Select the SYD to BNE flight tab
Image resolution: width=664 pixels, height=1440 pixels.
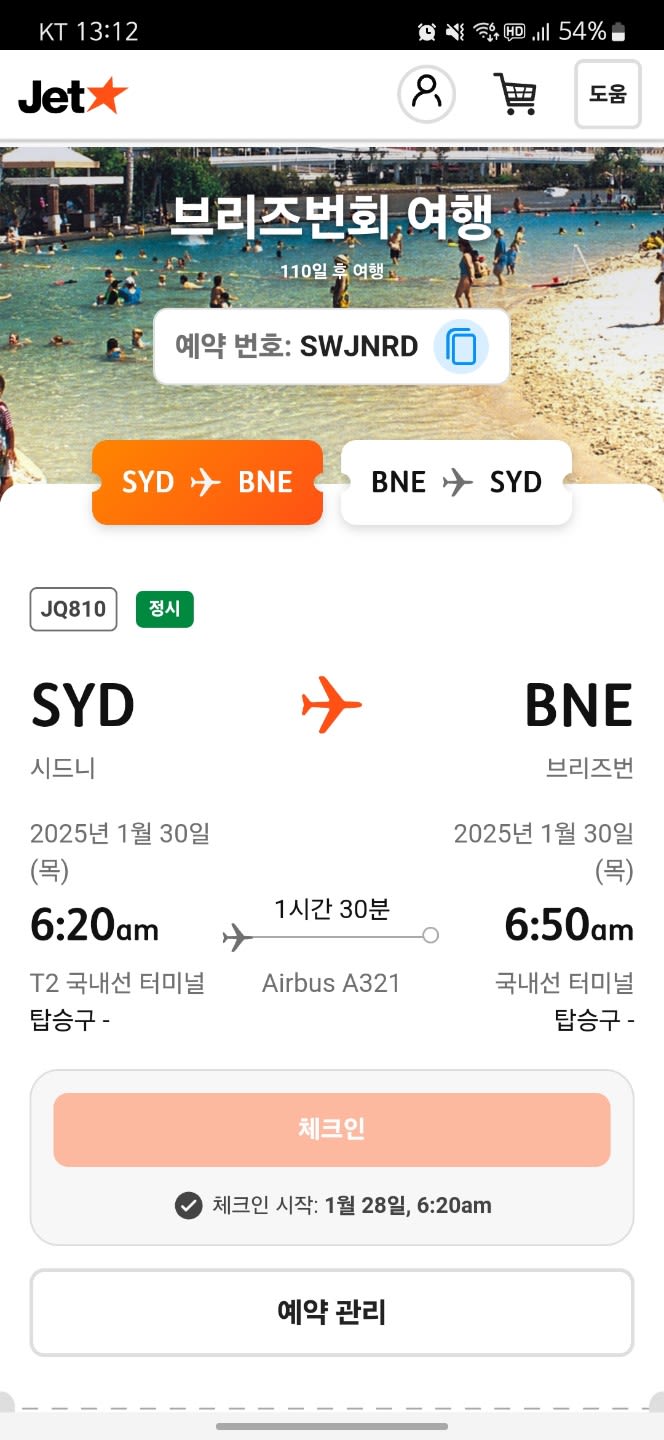pyautogui.click(x=208, y=482)
